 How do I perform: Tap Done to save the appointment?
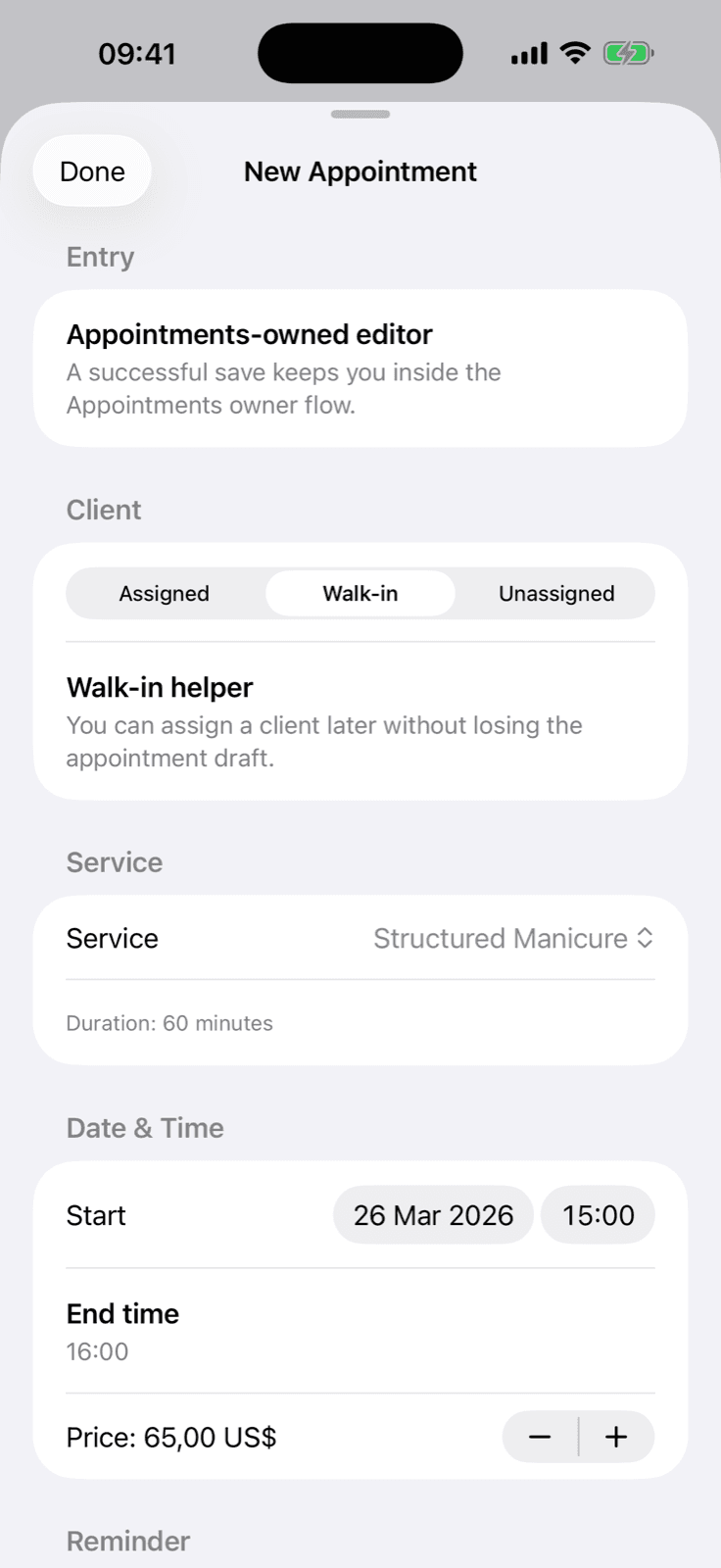[91, 171]
